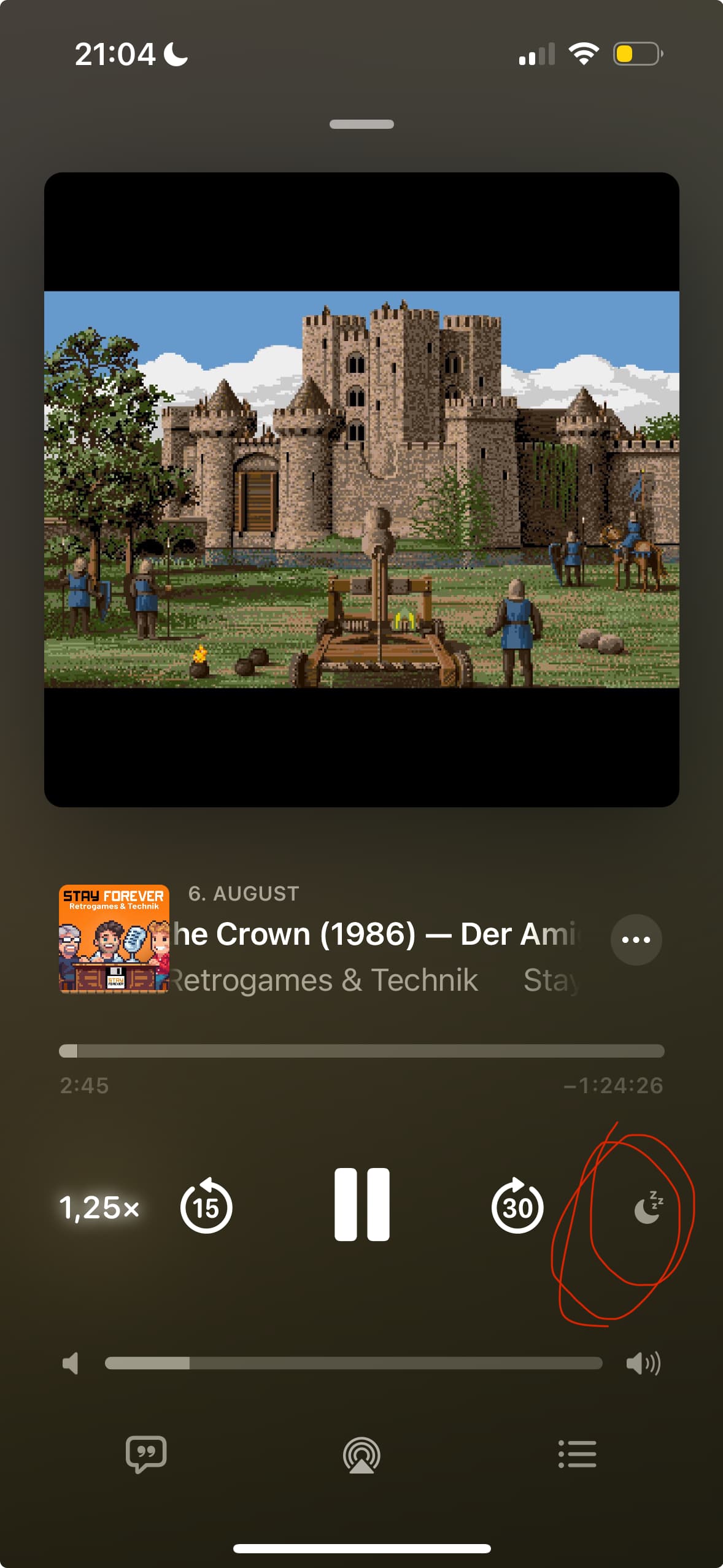Tap the castle chapter artwork

tap(361, 490)
